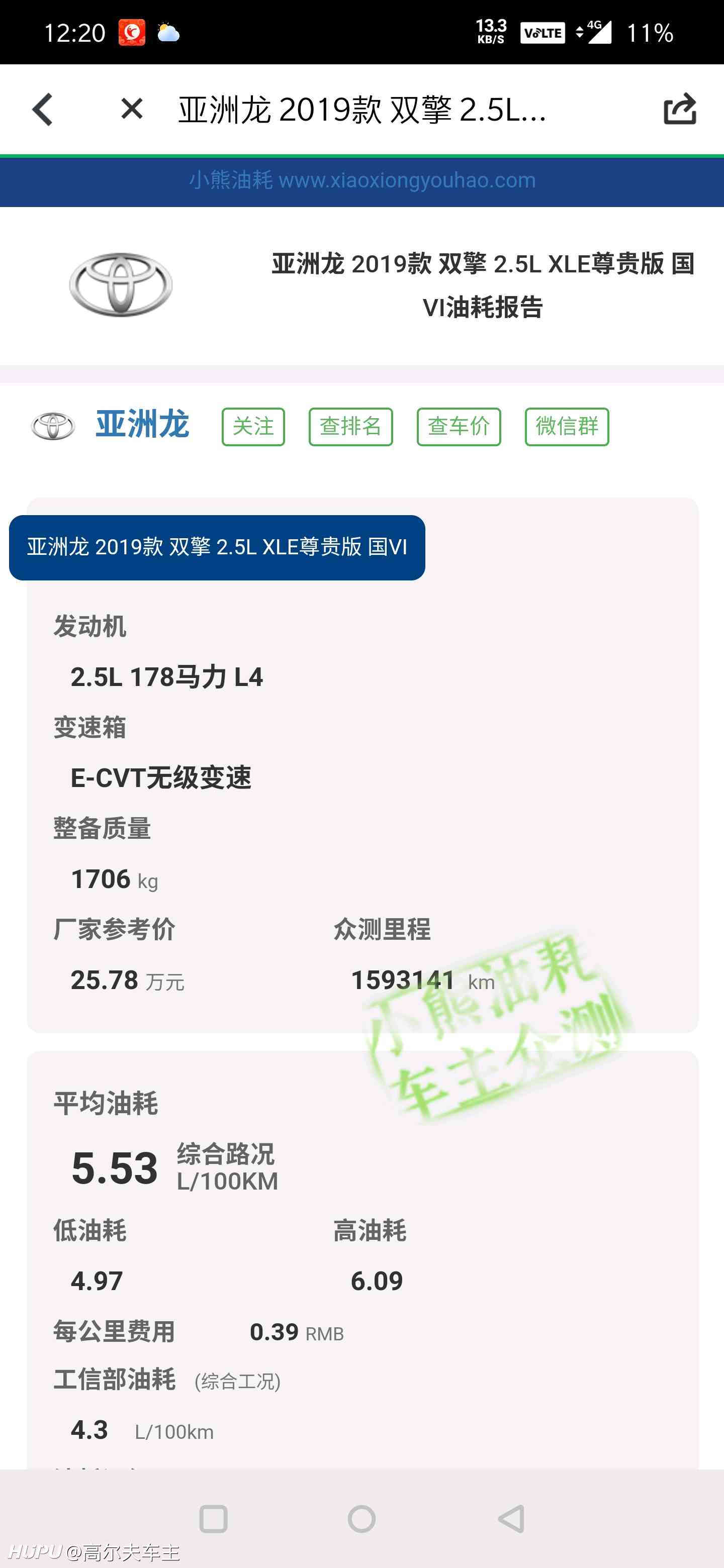Check rankings via 查排名 button

click(351, 427)
